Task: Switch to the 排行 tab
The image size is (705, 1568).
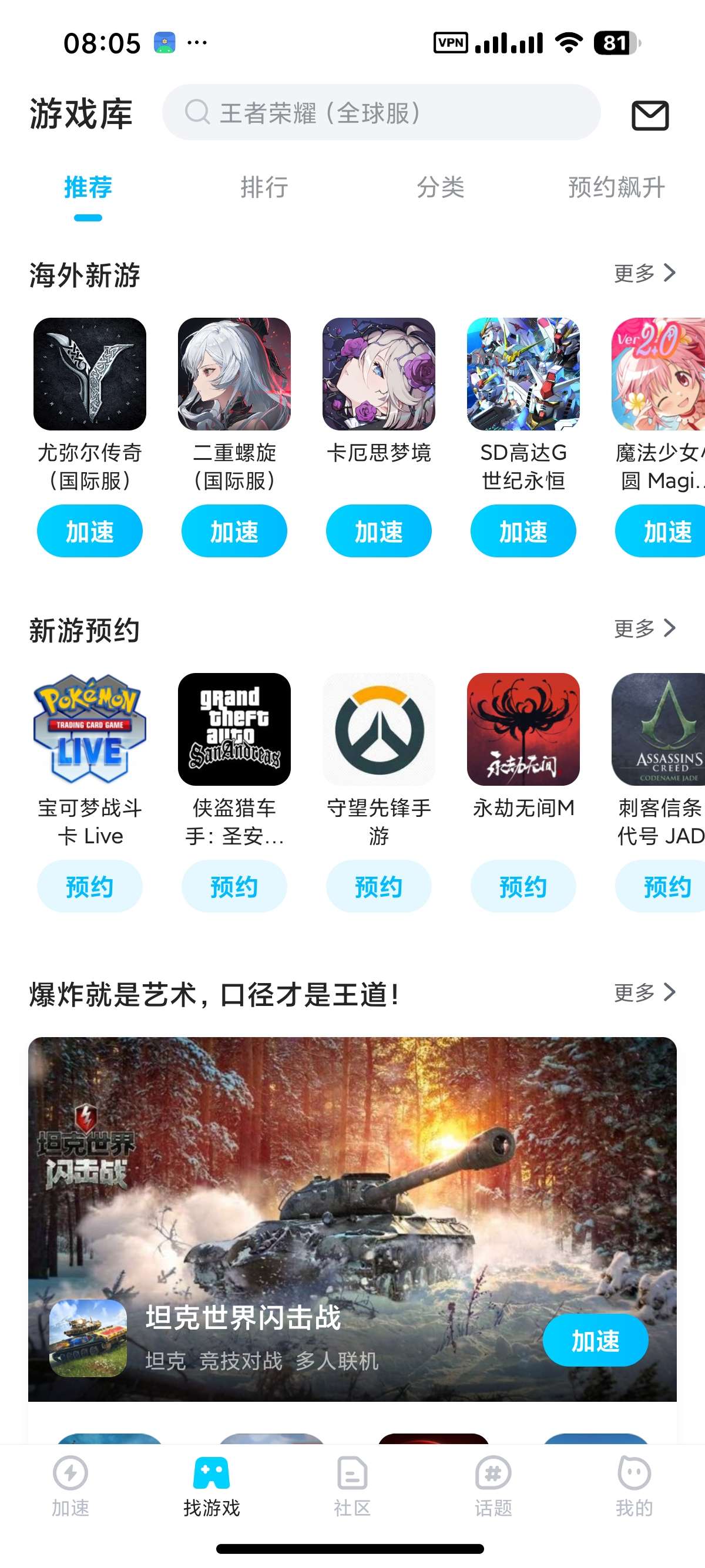Action: coord(264,187)
